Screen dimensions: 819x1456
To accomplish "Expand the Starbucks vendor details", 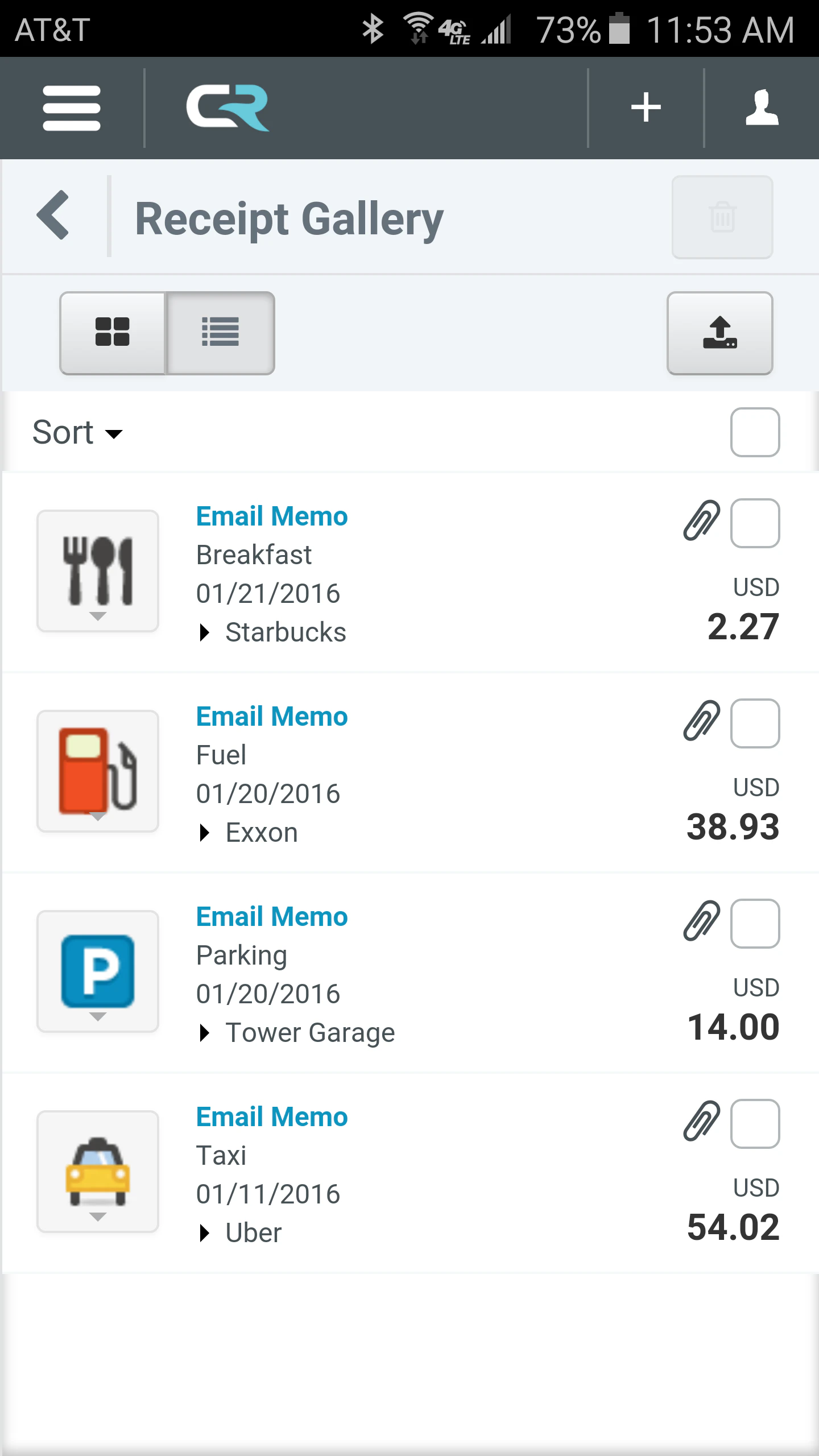I will pyautogui.click(x=205, y=632).
